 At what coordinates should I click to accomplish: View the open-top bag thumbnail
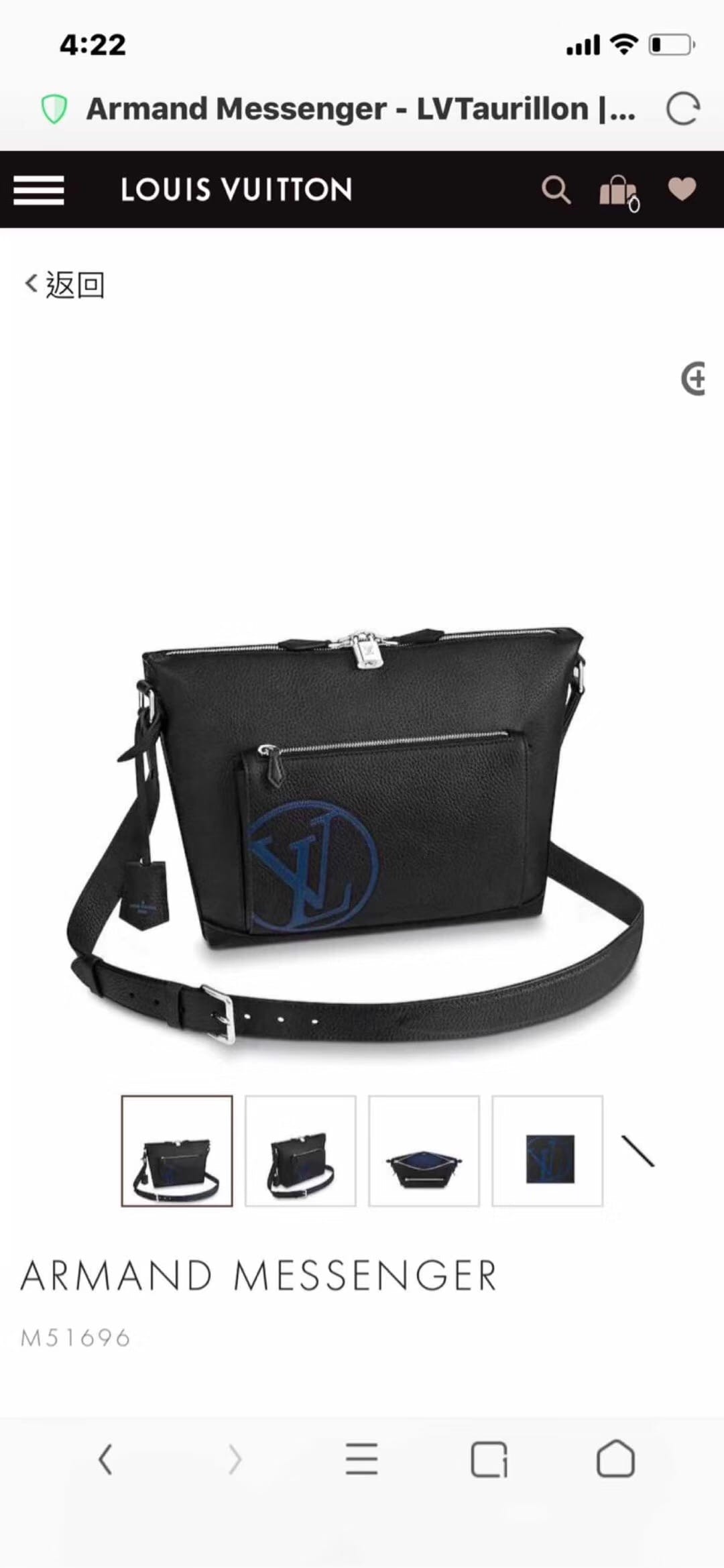coord(424,1151)
